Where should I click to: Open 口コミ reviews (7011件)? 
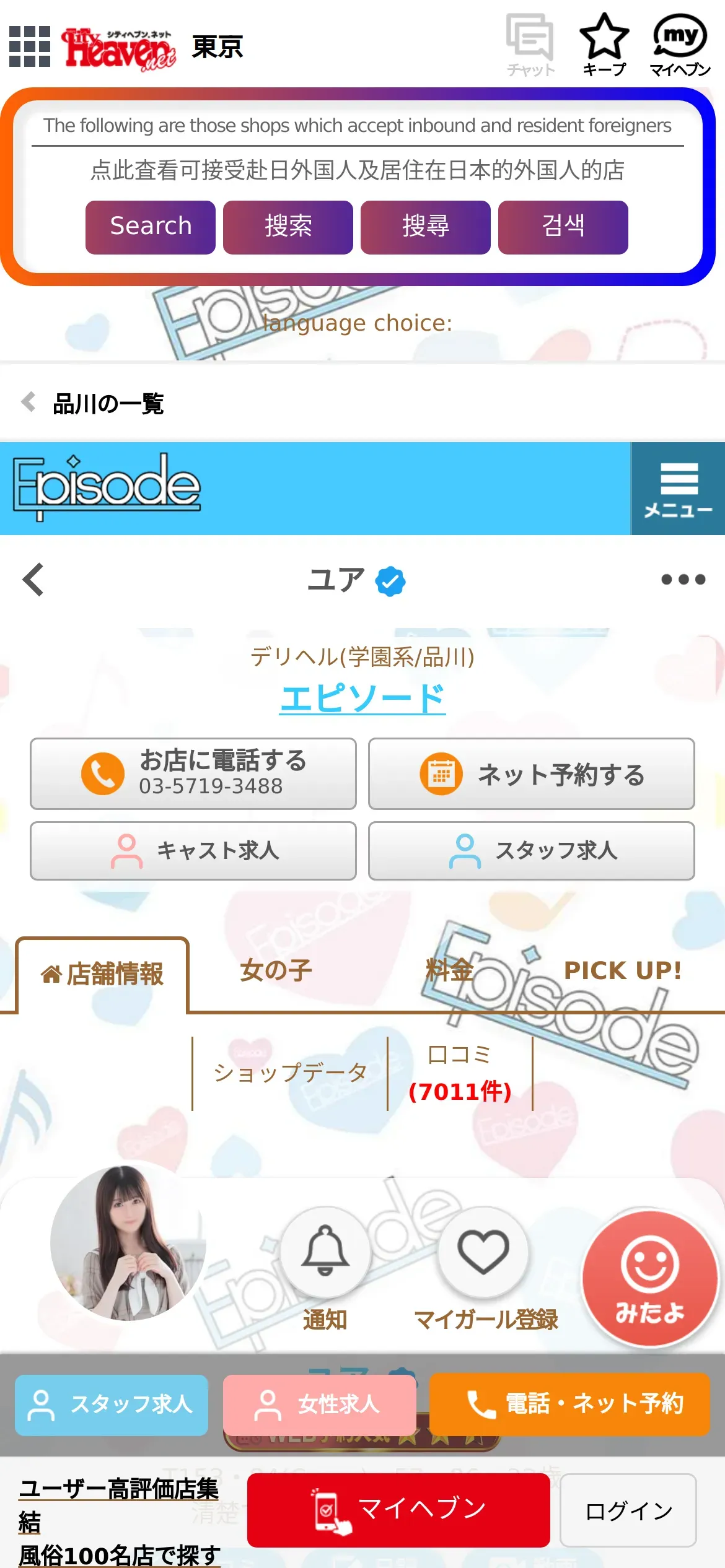tap(460, 1073)
